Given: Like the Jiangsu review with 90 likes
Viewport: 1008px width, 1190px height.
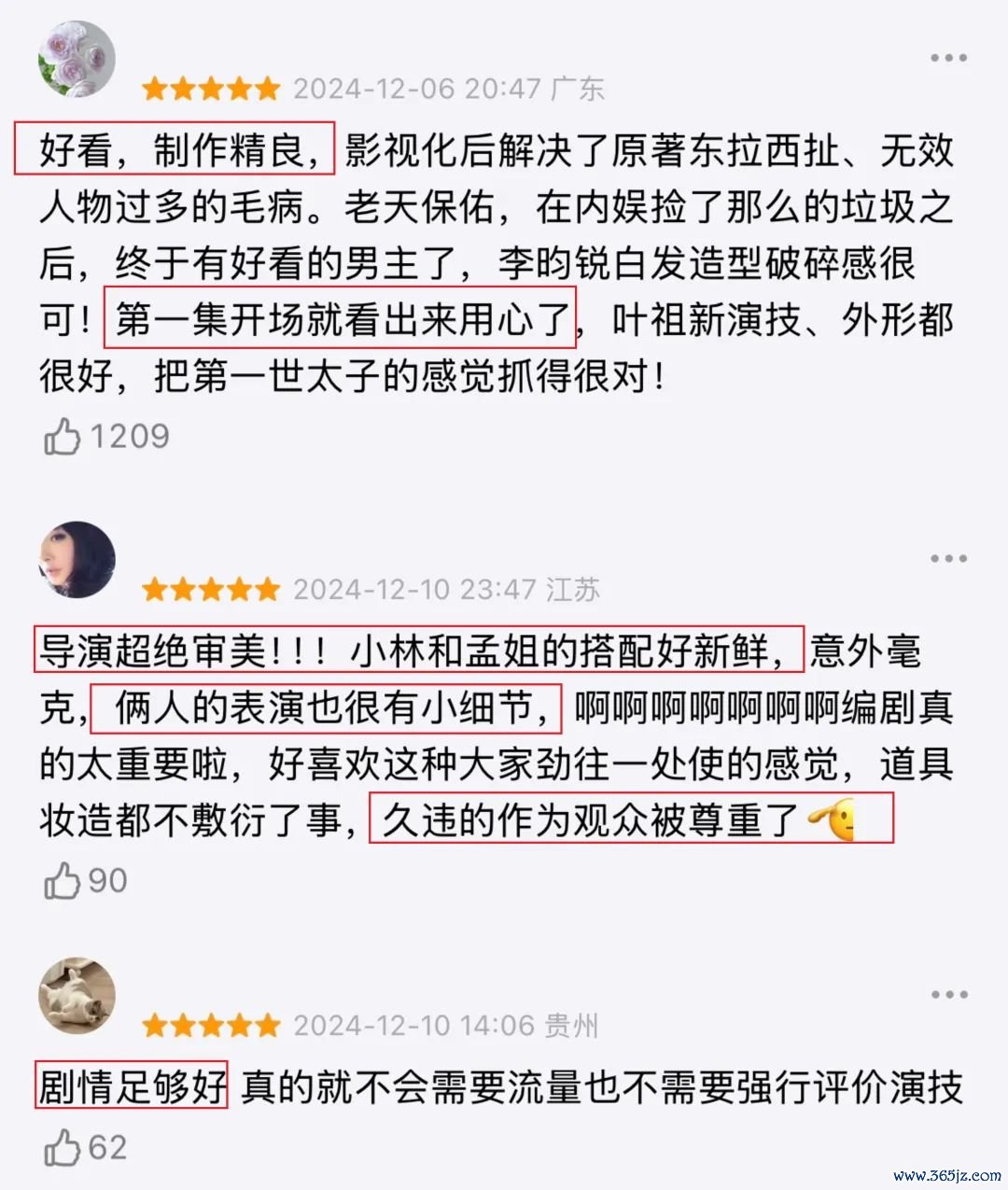Looking at the screenshot, I should pos(63,880).
